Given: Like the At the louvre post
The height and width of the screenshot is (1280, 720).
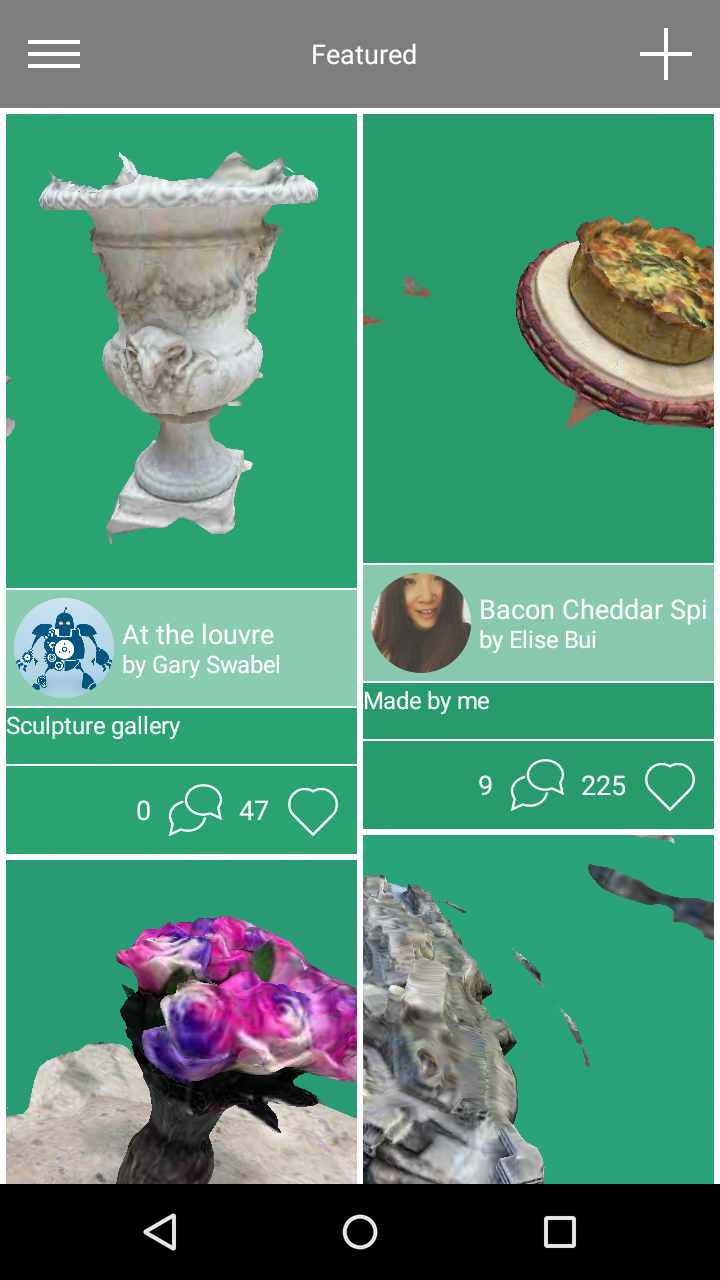Looking at the screenshot, I should pyautogui.click(x=313, y=811).
